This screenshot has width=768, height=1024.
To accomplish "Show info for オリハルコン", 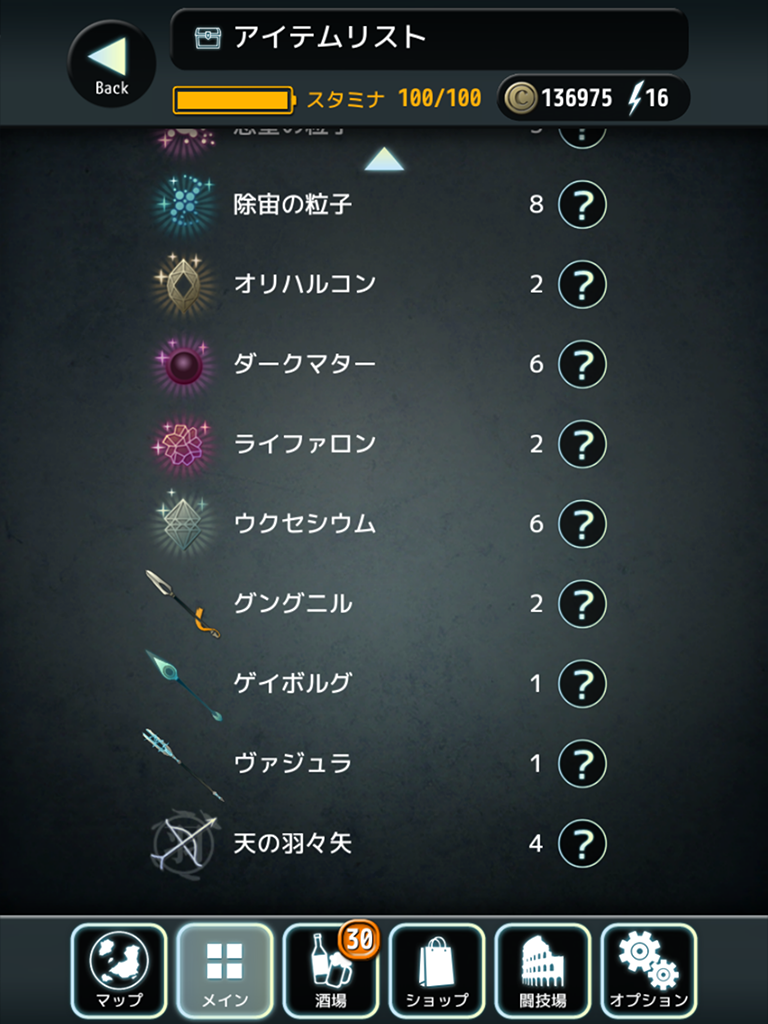I will 582,284.
